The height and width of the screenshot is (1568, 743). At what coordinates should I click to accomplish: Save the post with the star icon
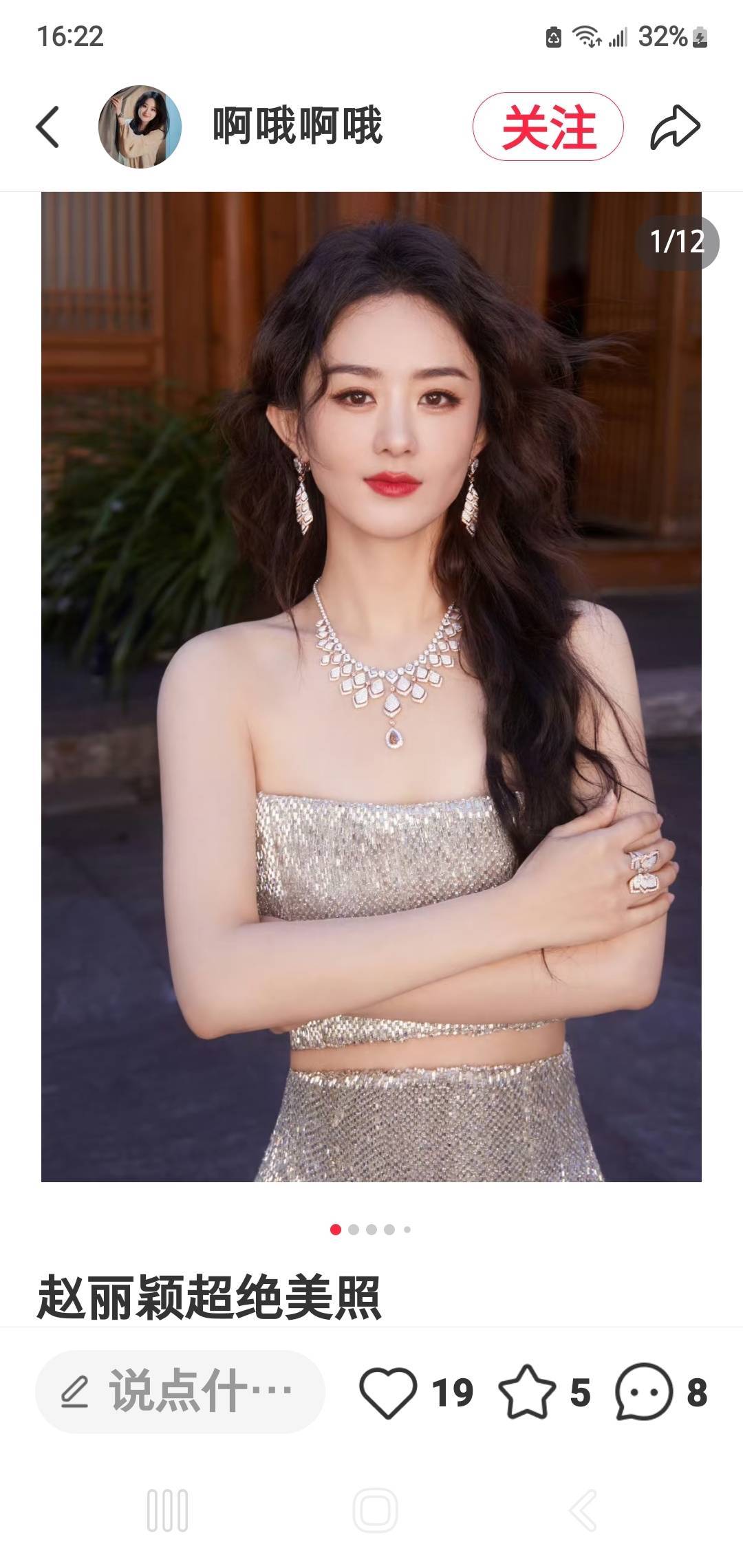[x=527, y=1393]
